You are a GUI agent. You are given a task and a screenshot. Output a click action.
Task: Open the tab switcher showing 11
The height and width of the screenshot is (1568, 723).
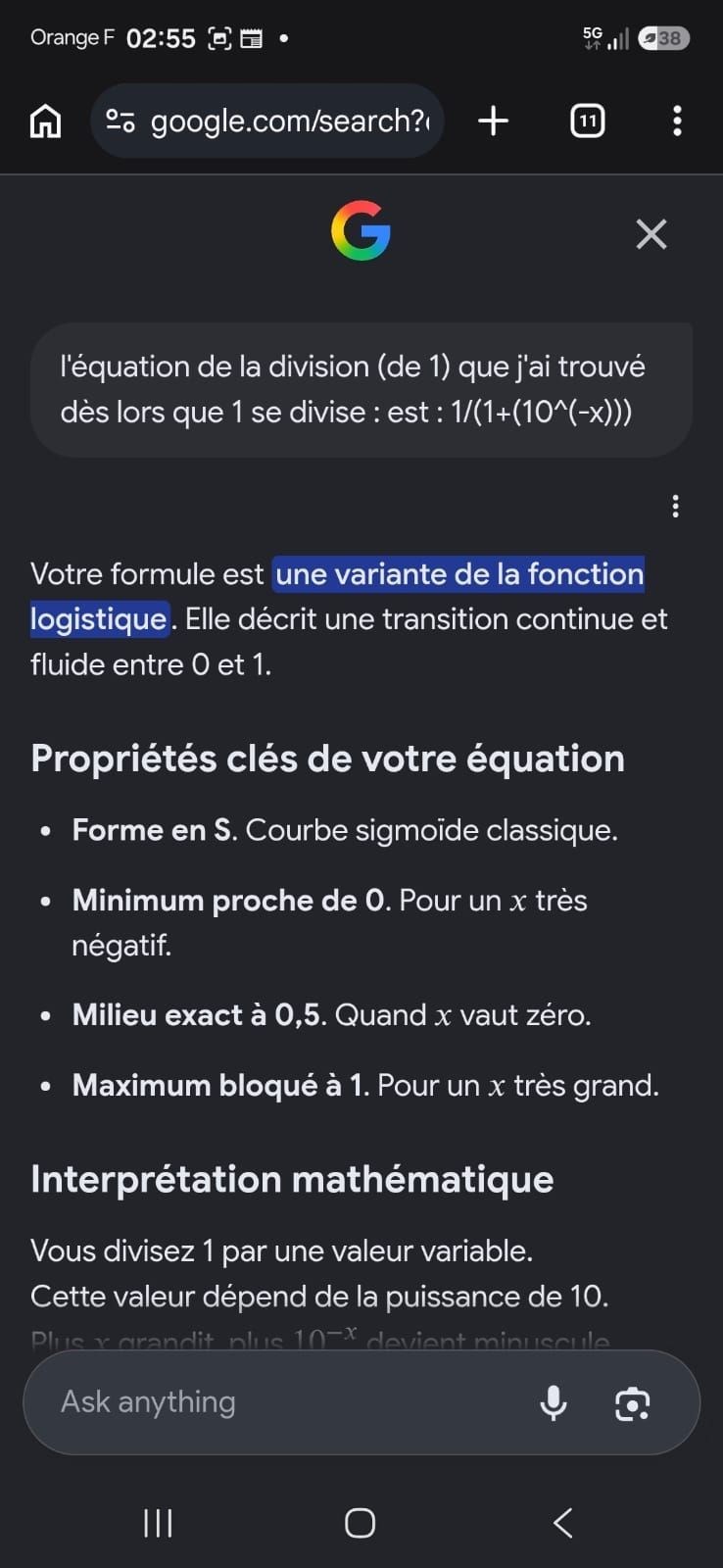pyautogui.click(x=588, y=121)
